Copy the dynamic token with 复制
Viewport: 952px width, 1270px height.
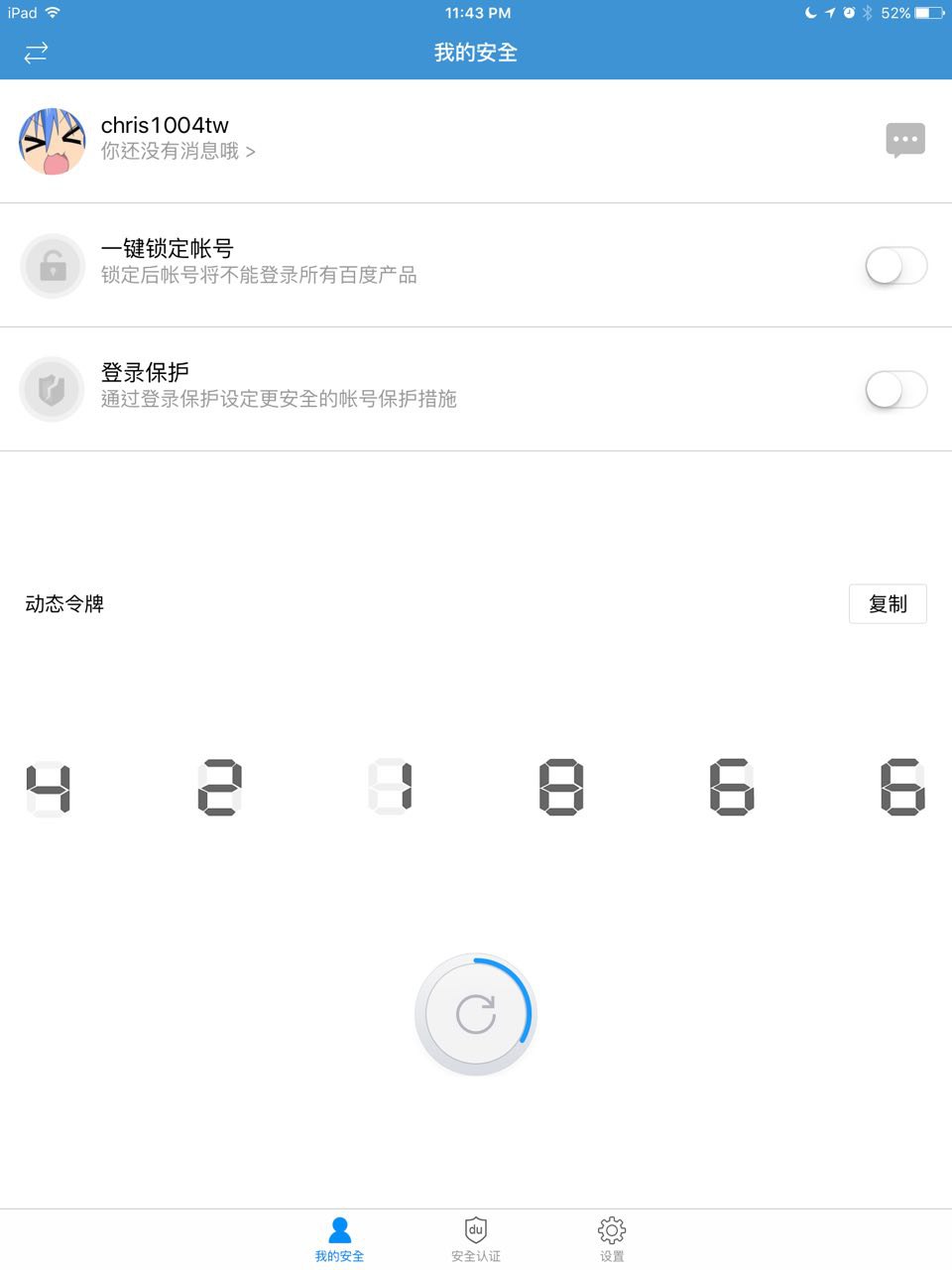point(888,603)
